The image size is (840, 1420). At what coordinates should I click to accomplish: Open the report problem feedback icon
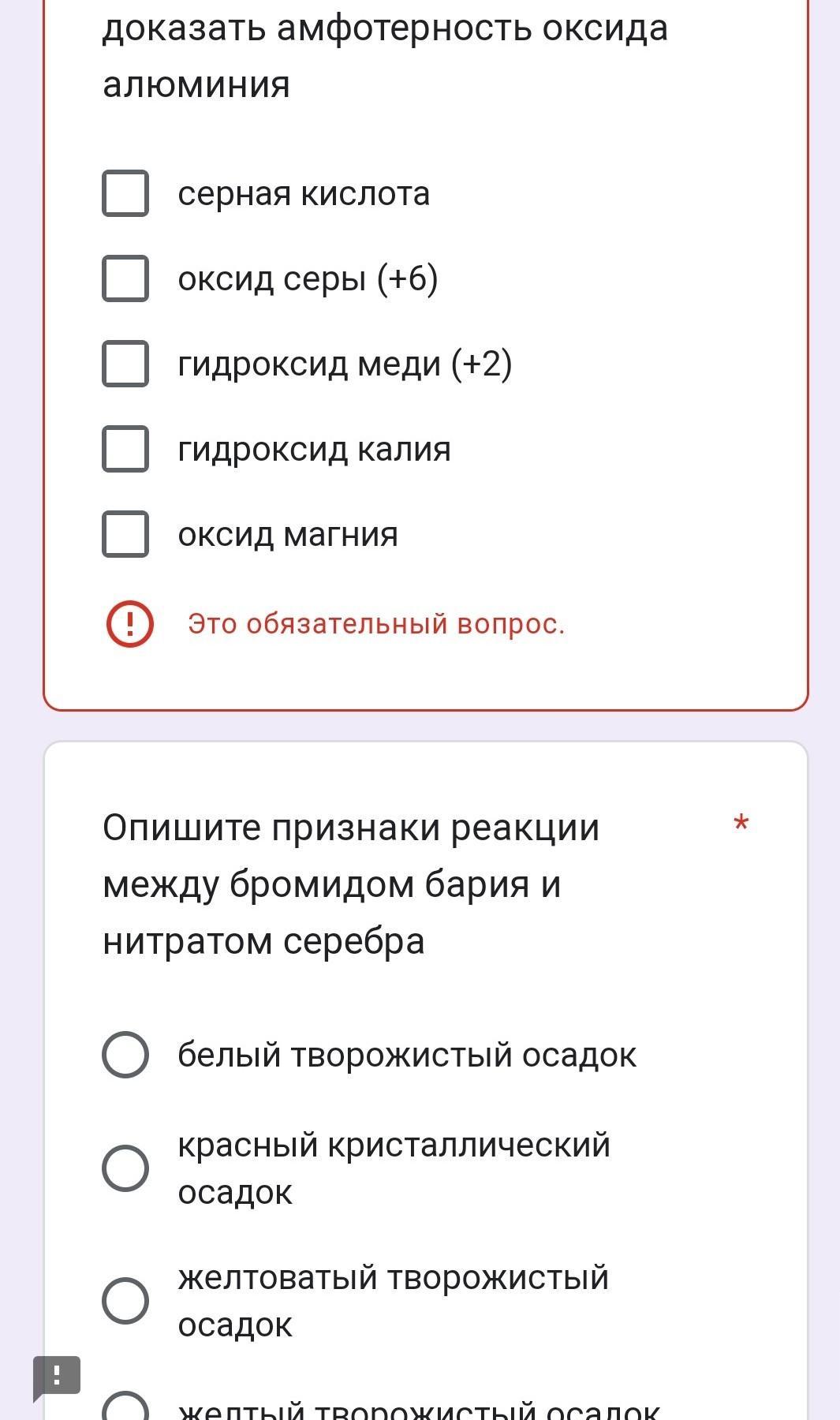[x=57, y=1378]
